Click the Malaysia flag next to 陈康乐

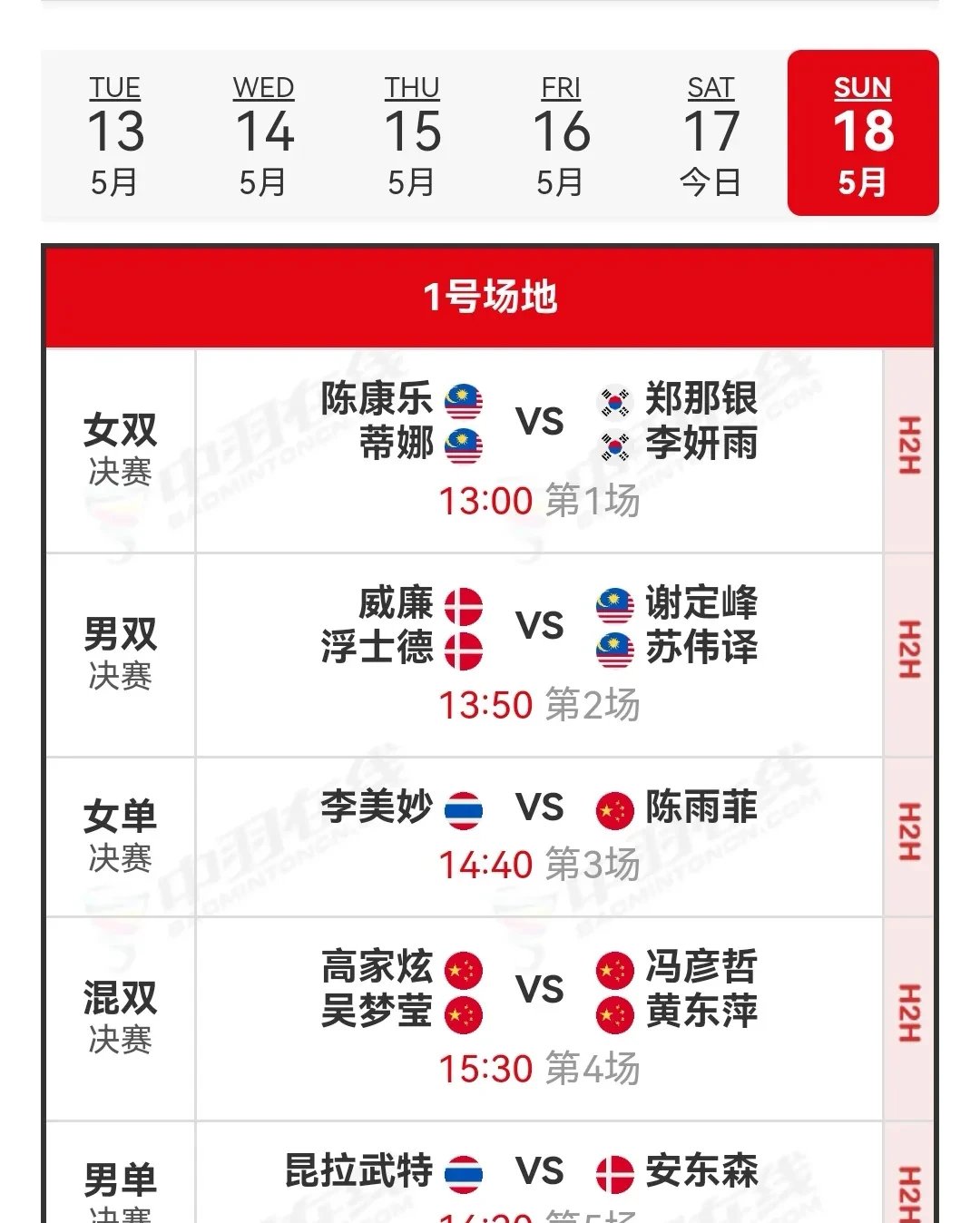pyautogui.click(x=463, y=400)
